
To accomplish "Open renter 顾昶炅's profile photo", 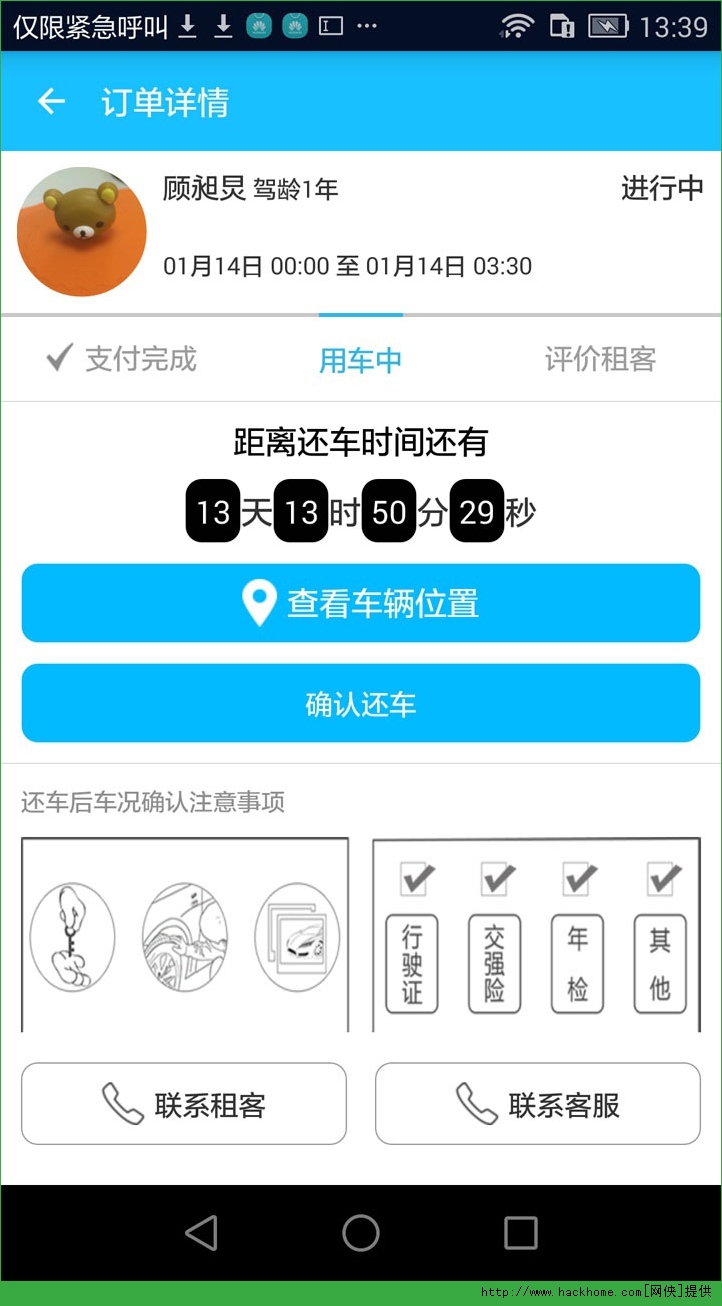I will pos(82,232).
